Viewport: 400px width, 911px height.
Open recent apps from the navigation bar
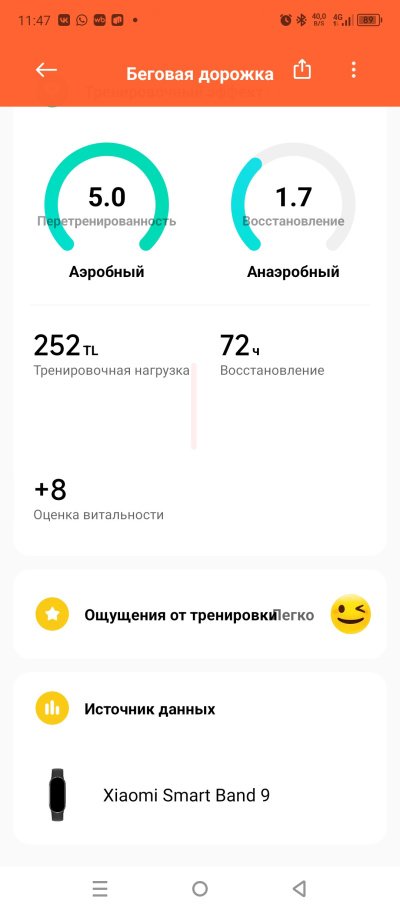(100, 888)
